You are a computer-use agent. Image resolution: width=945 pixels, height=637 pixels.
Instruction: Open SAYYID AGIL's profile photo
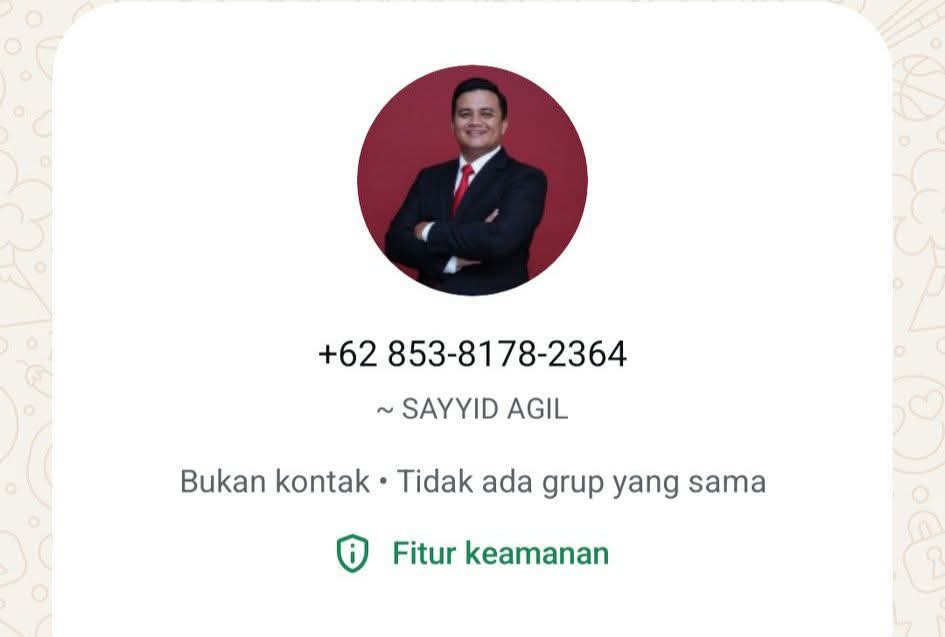[472, 181]
